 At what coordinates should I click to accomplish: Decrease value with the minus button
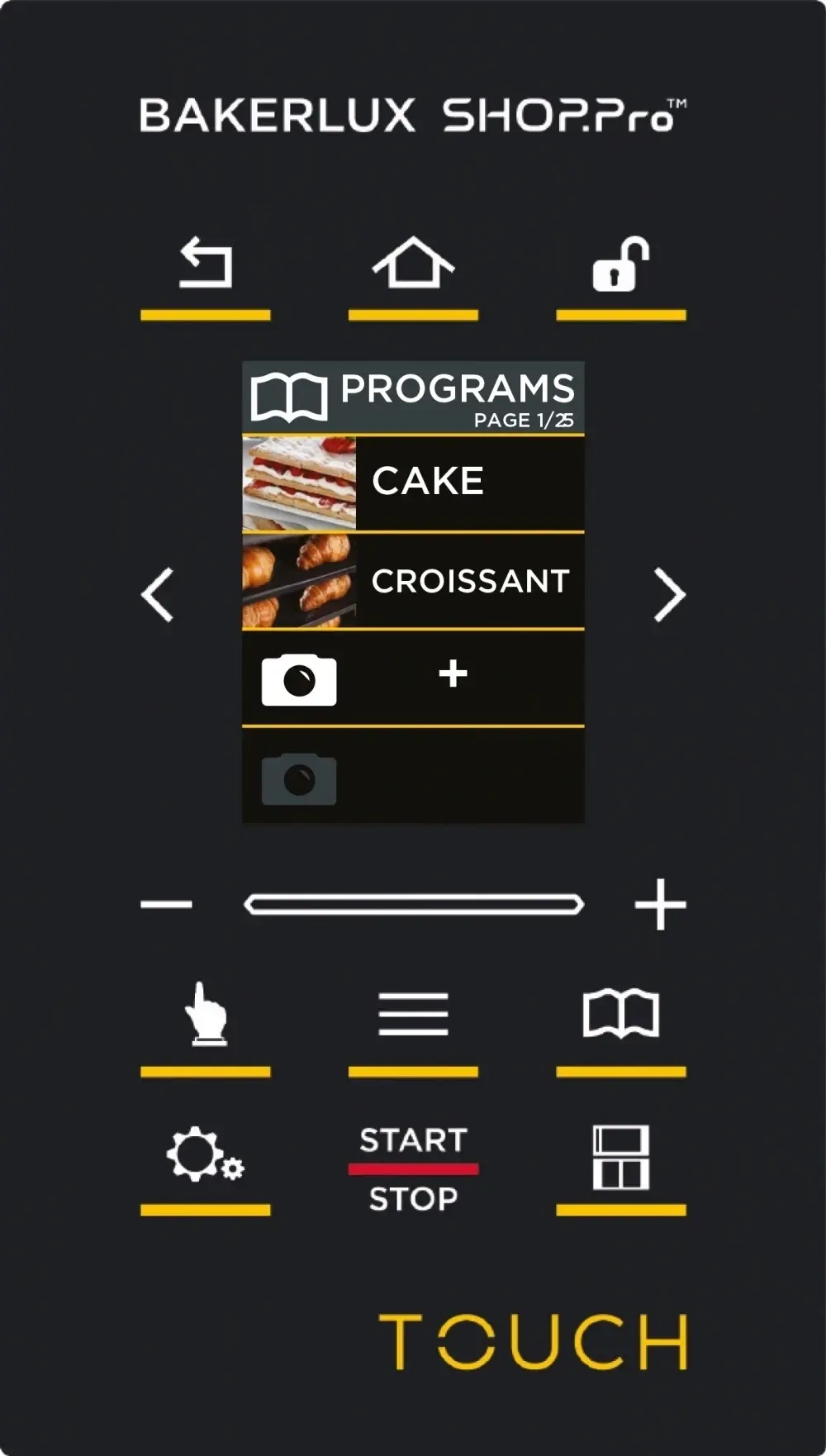coord(166,905)
